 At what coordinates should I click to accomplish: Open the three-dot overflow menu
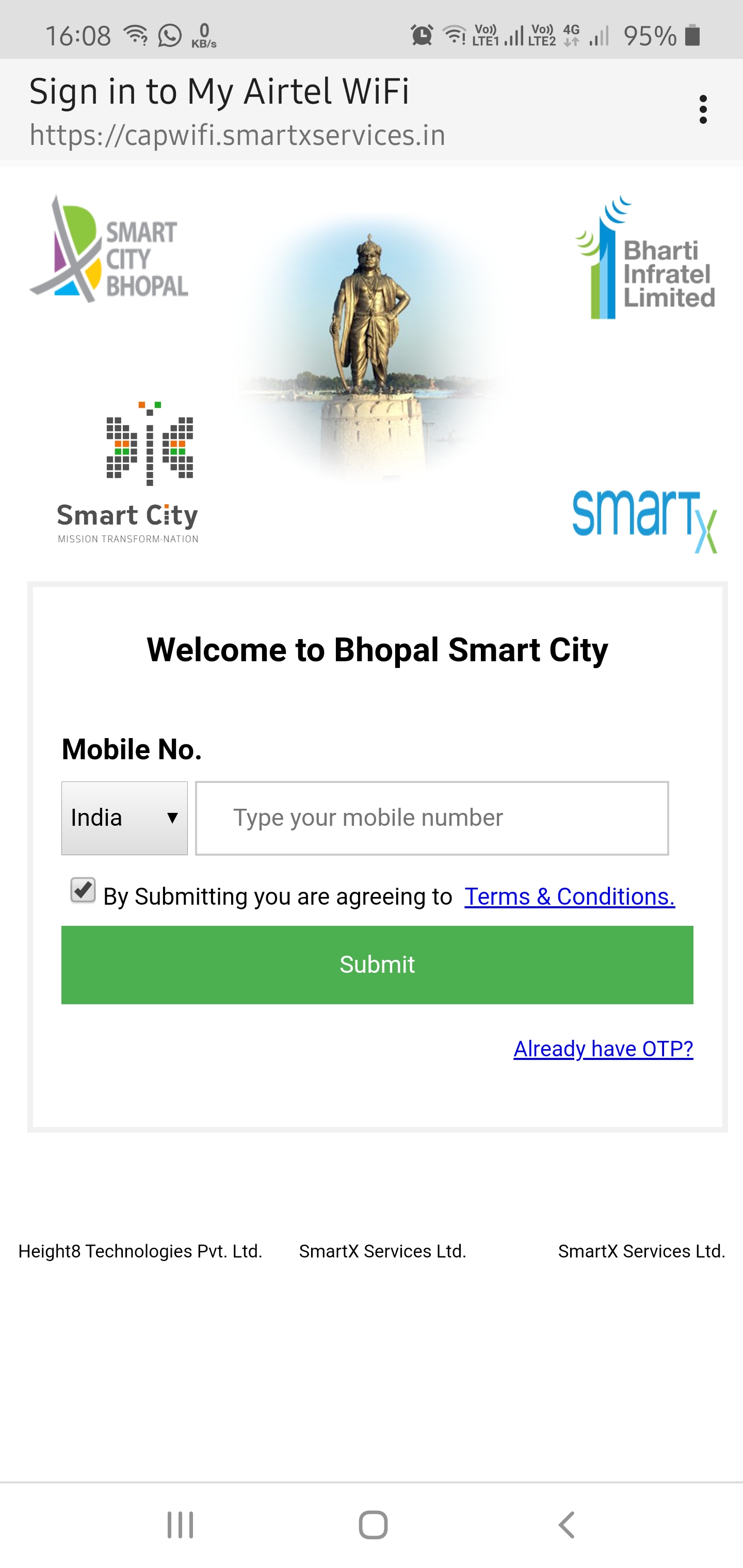pos(703,109)
